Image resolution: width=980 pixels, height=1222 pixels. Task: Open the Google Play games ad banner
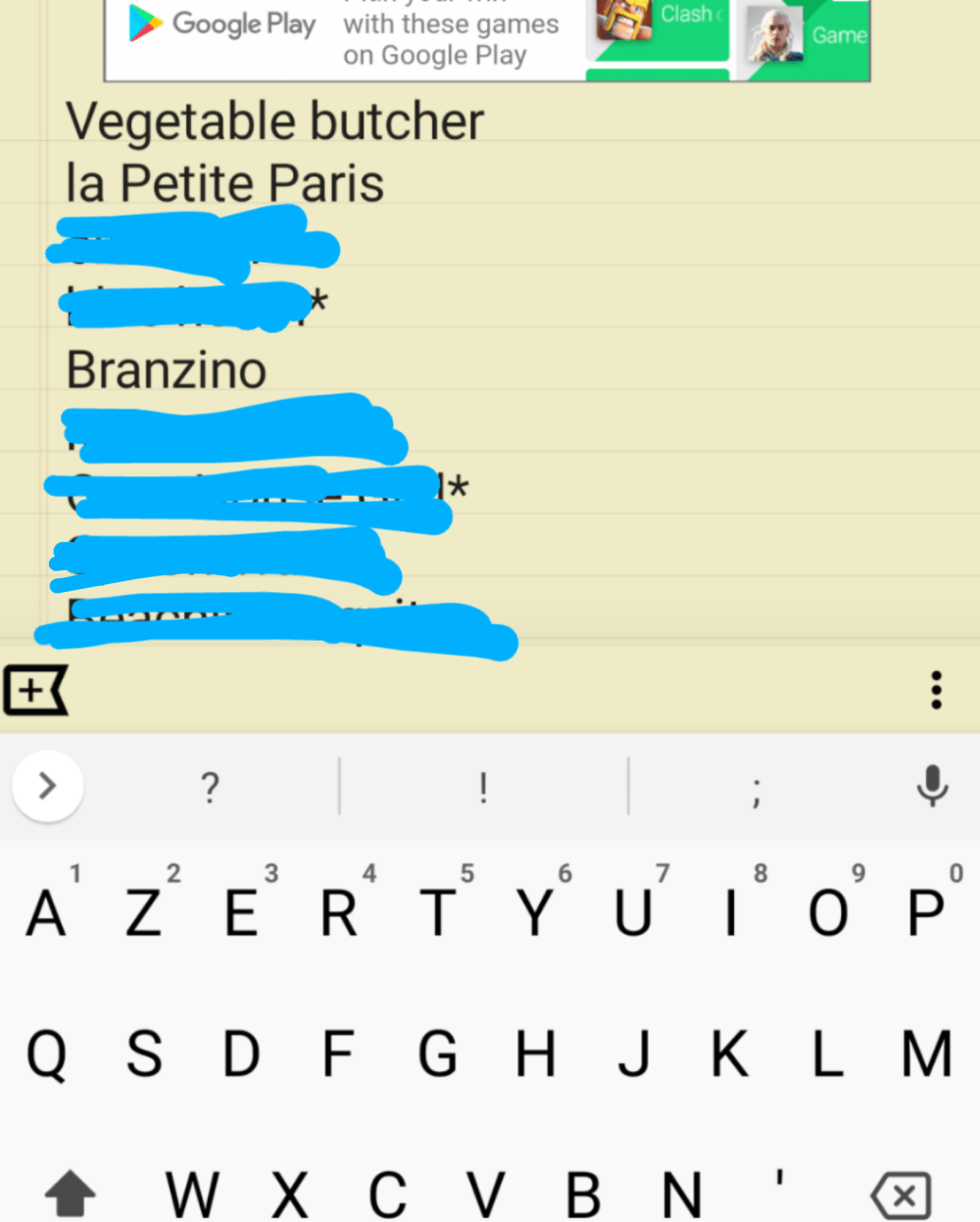[x=486, y=39]
